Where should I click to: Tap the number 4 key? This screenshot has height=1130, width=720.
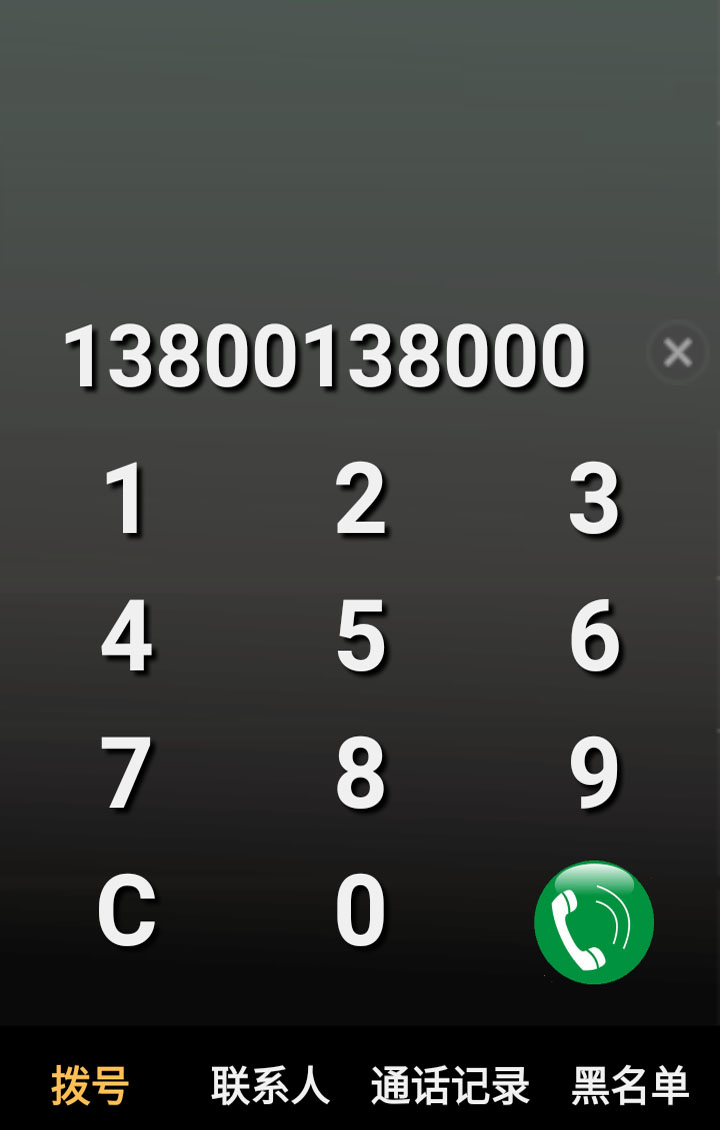(x=126, y=636)
